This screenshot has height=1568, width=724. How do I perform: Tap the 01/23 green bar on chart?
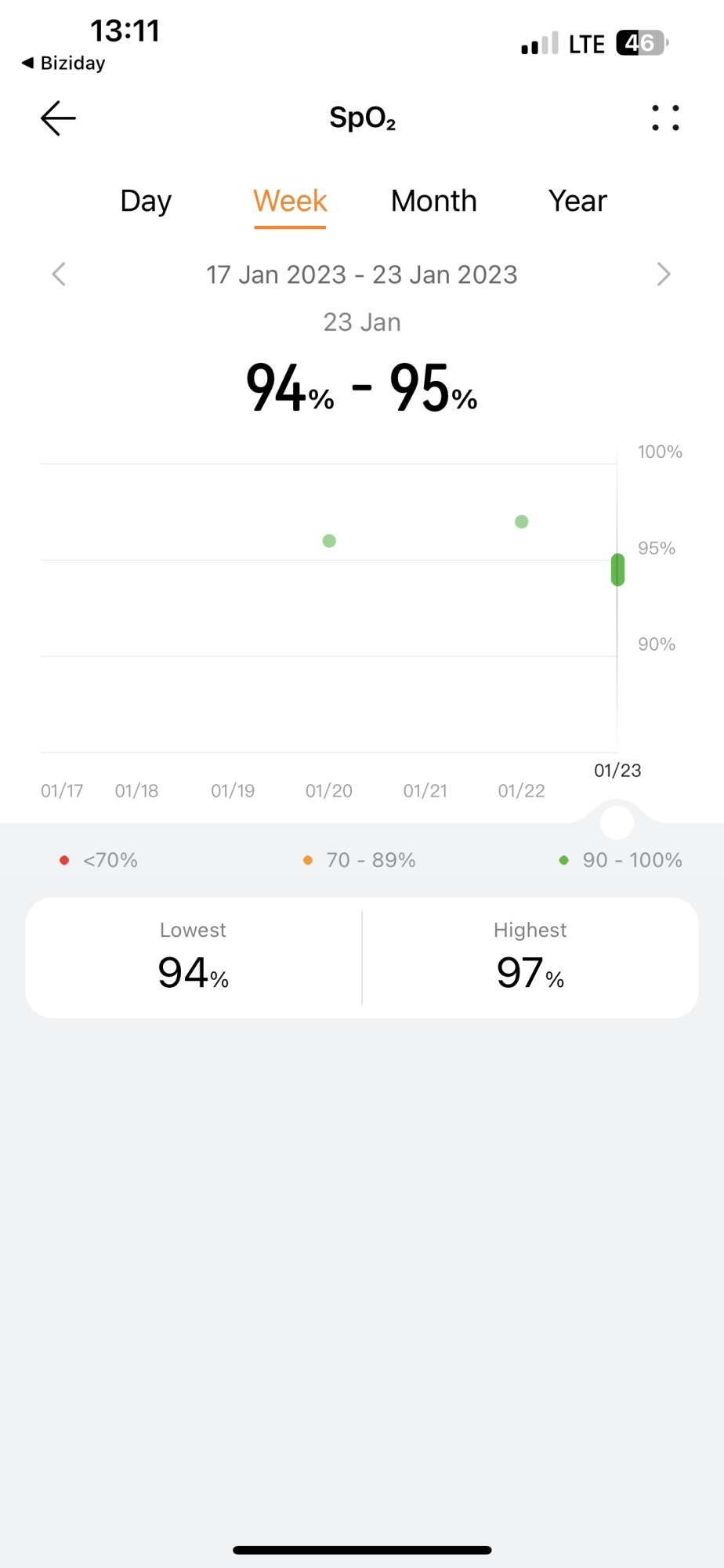[618, 570]
